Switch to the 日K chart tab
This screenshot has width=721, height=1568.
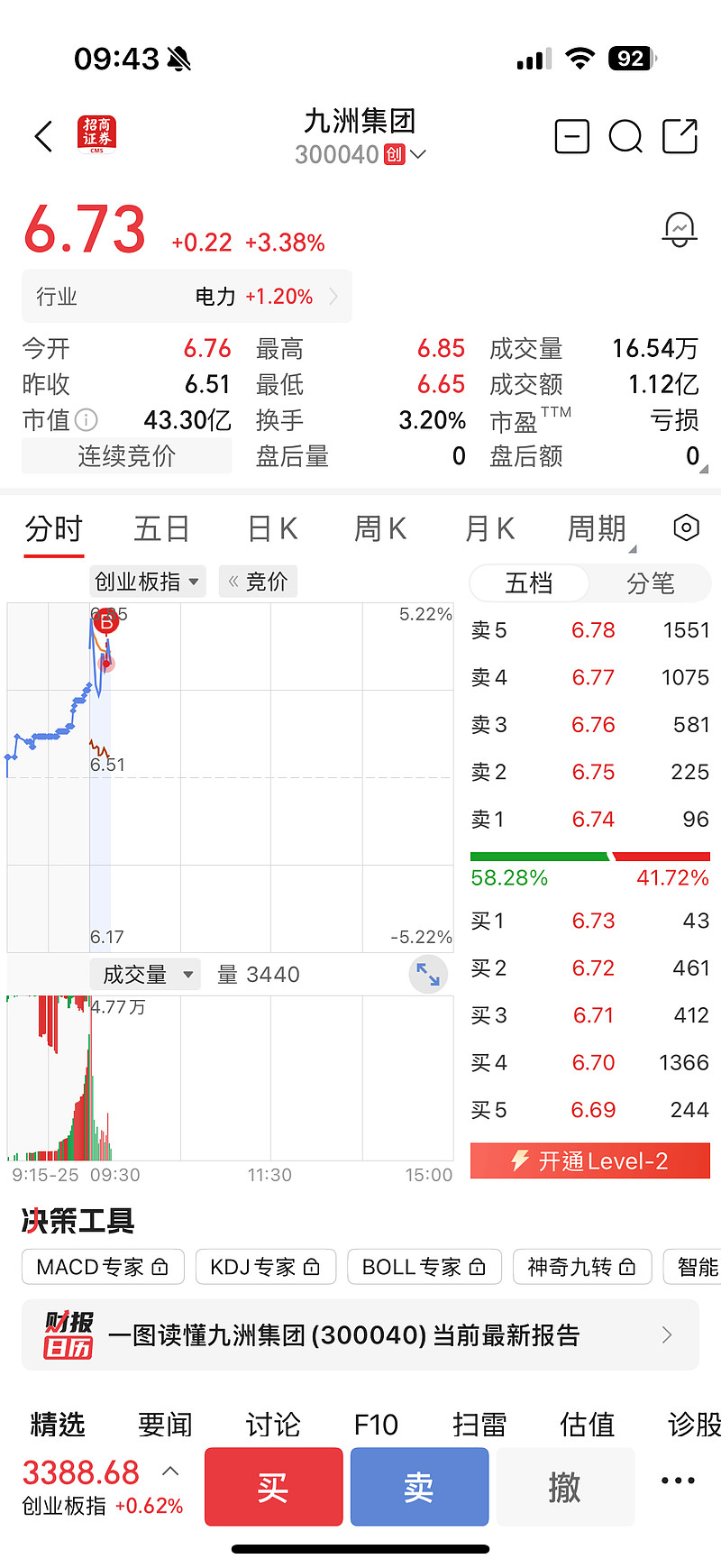click(272, 529)
